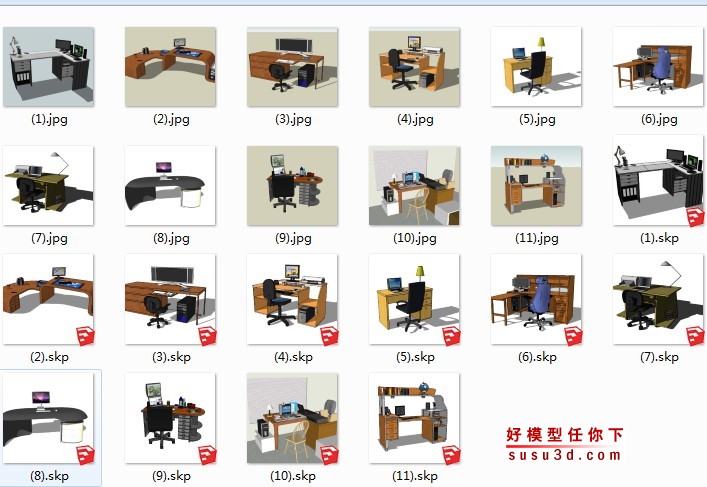
Task: Open the (6).jpg image
Action: pyautogui.click(x=658, y=67)
